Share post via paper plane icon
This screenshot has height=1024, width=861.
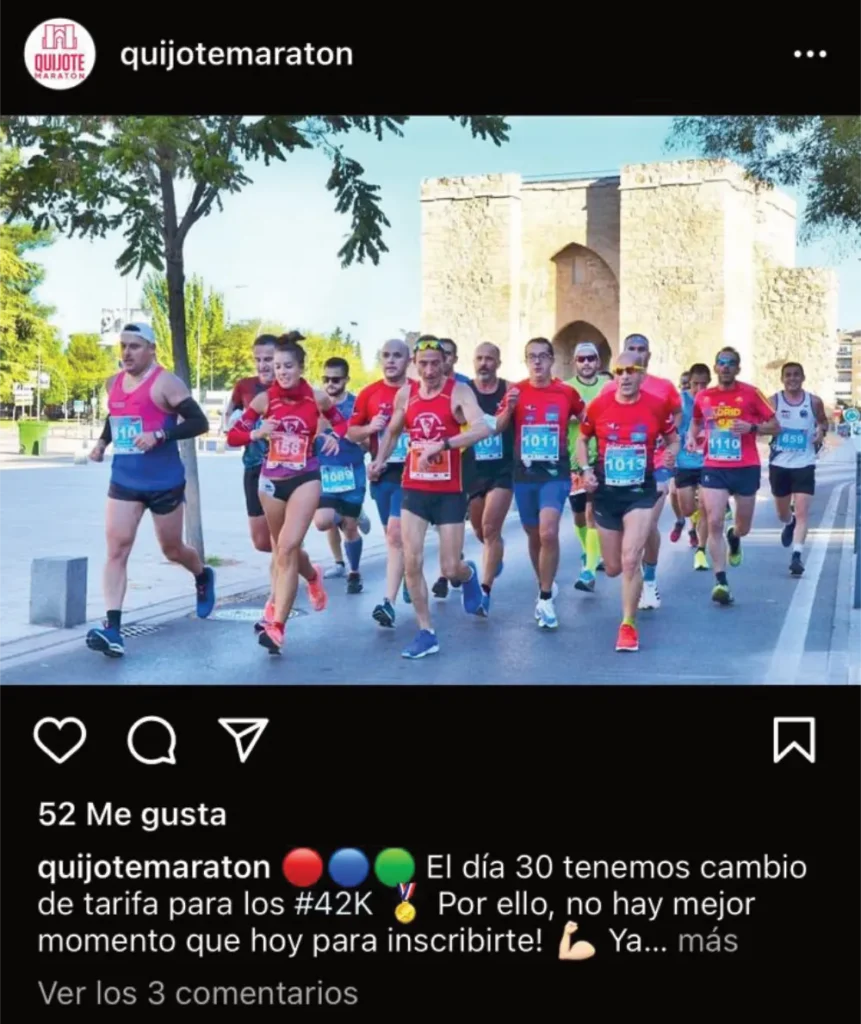tap(243, 740)
